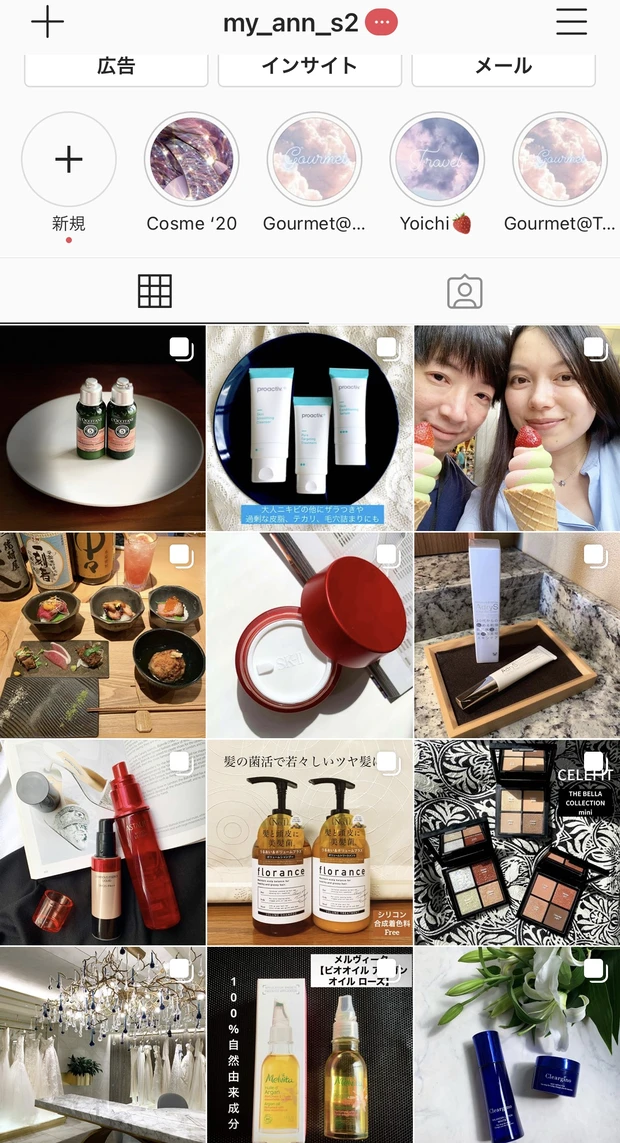Open the couple with ice cream post

(517, 428)
